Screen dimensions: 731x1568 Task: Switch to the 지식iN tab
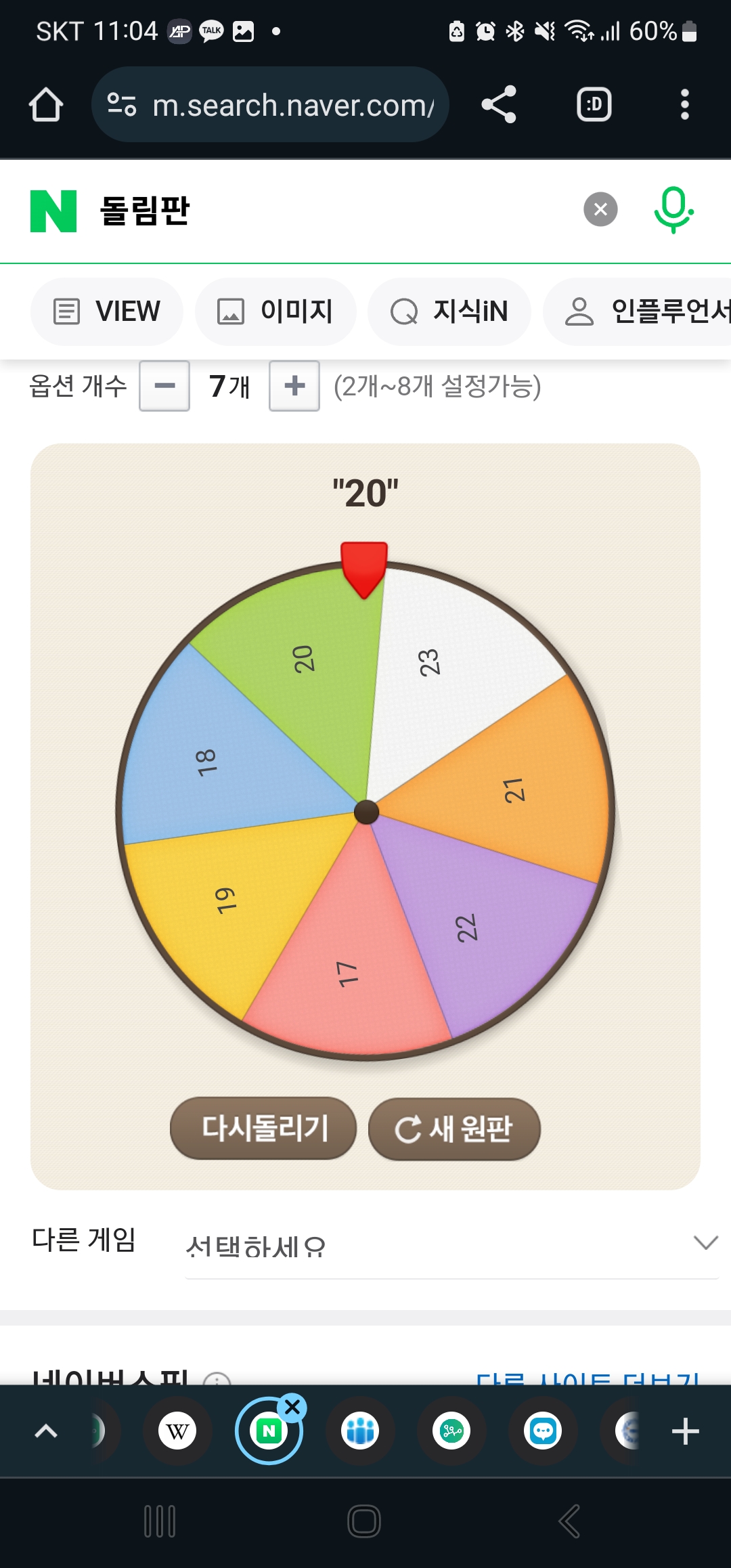click(449, 311)
